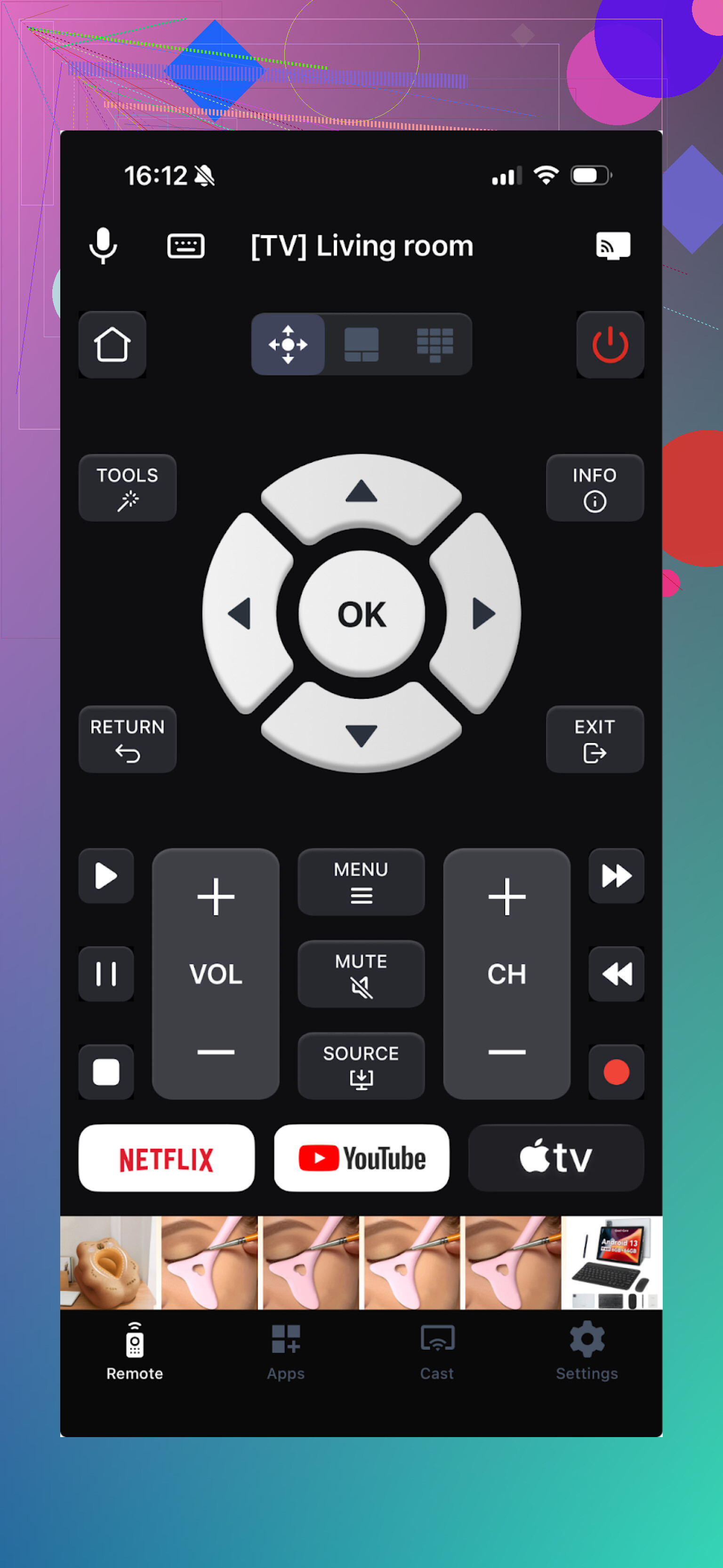Open the keyboard input icon
The image size is (723, 1568).
185,245
